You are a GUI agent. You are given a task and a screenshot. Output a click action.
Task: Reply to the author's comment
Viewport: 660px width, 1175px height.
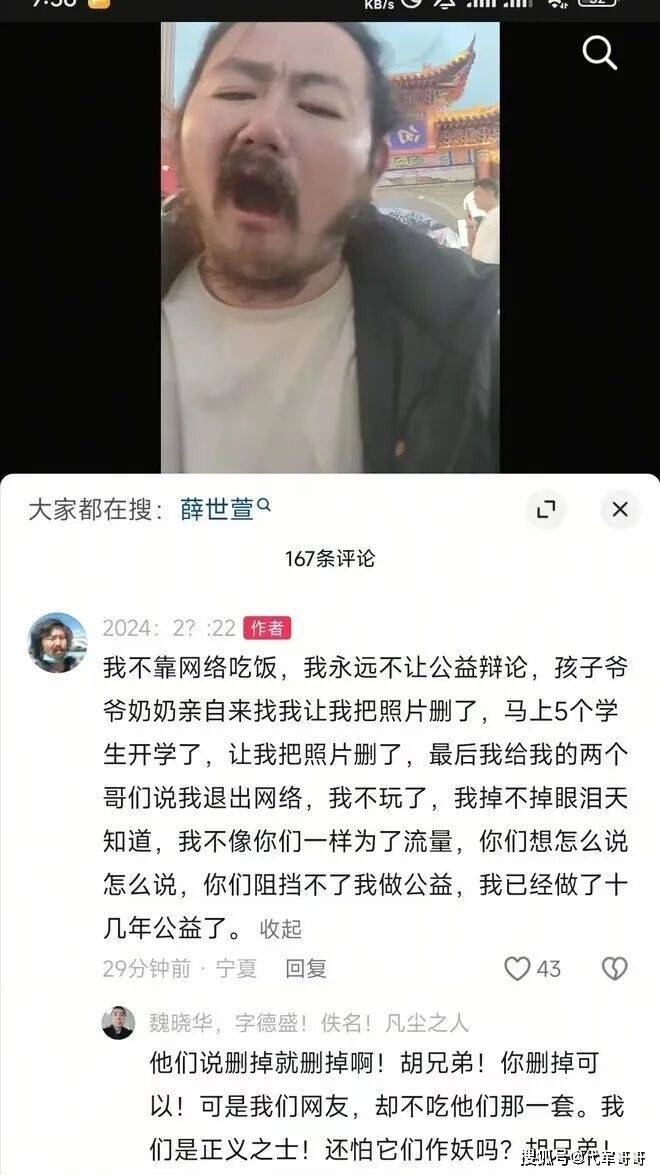[x=305, y=968]
